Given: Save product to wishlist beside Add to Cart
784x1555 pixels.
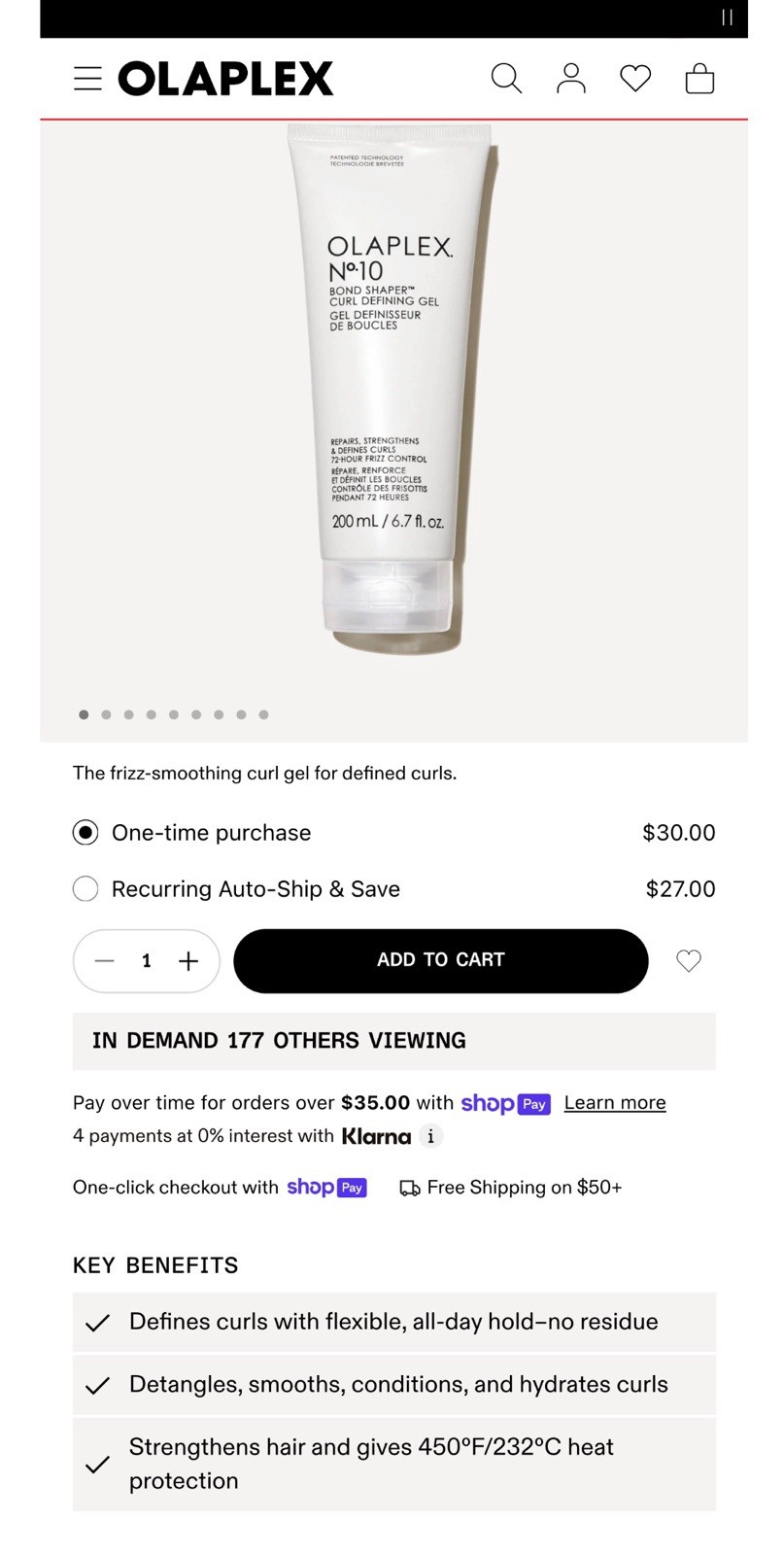Looking at the screenshot, I should [x=689, y=961].
